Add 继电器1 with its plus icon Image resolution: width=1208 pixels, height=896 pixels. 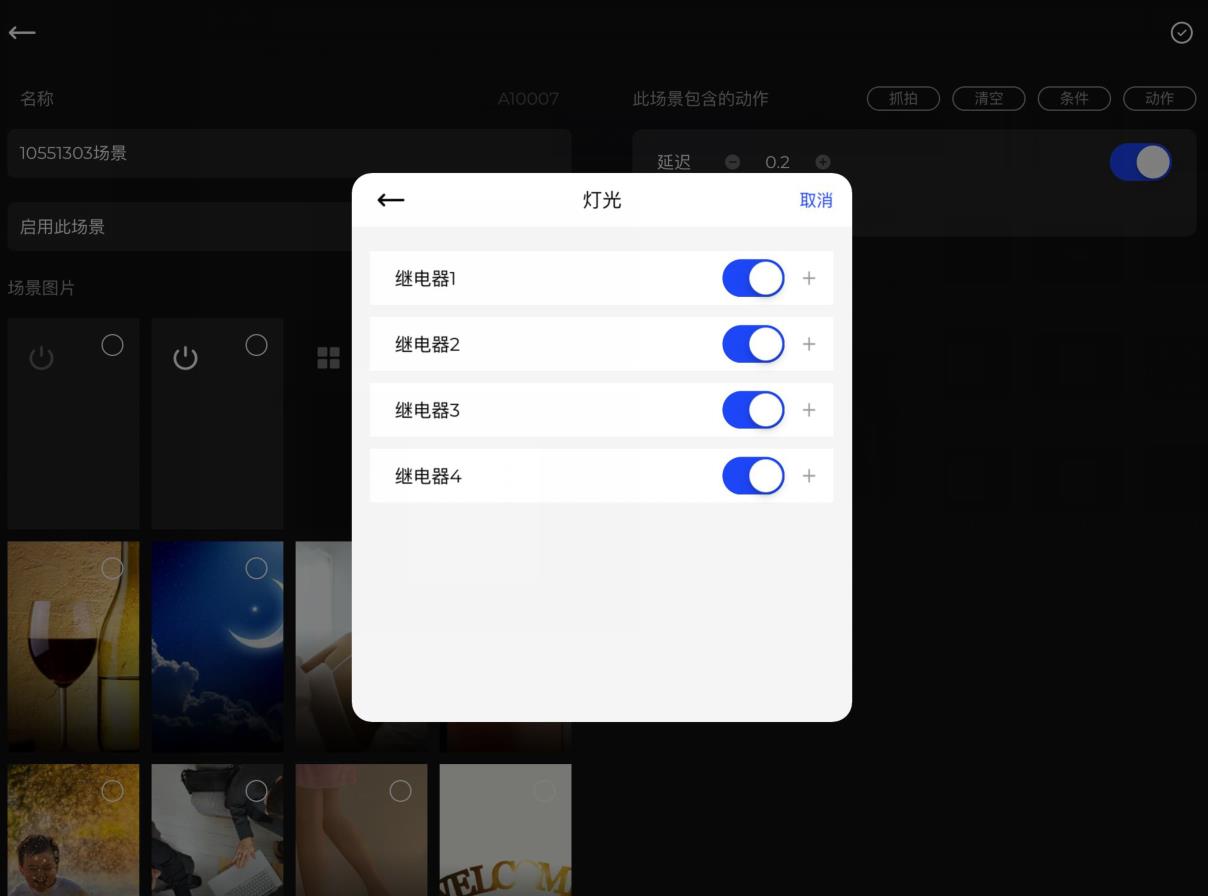pos(809,278)
